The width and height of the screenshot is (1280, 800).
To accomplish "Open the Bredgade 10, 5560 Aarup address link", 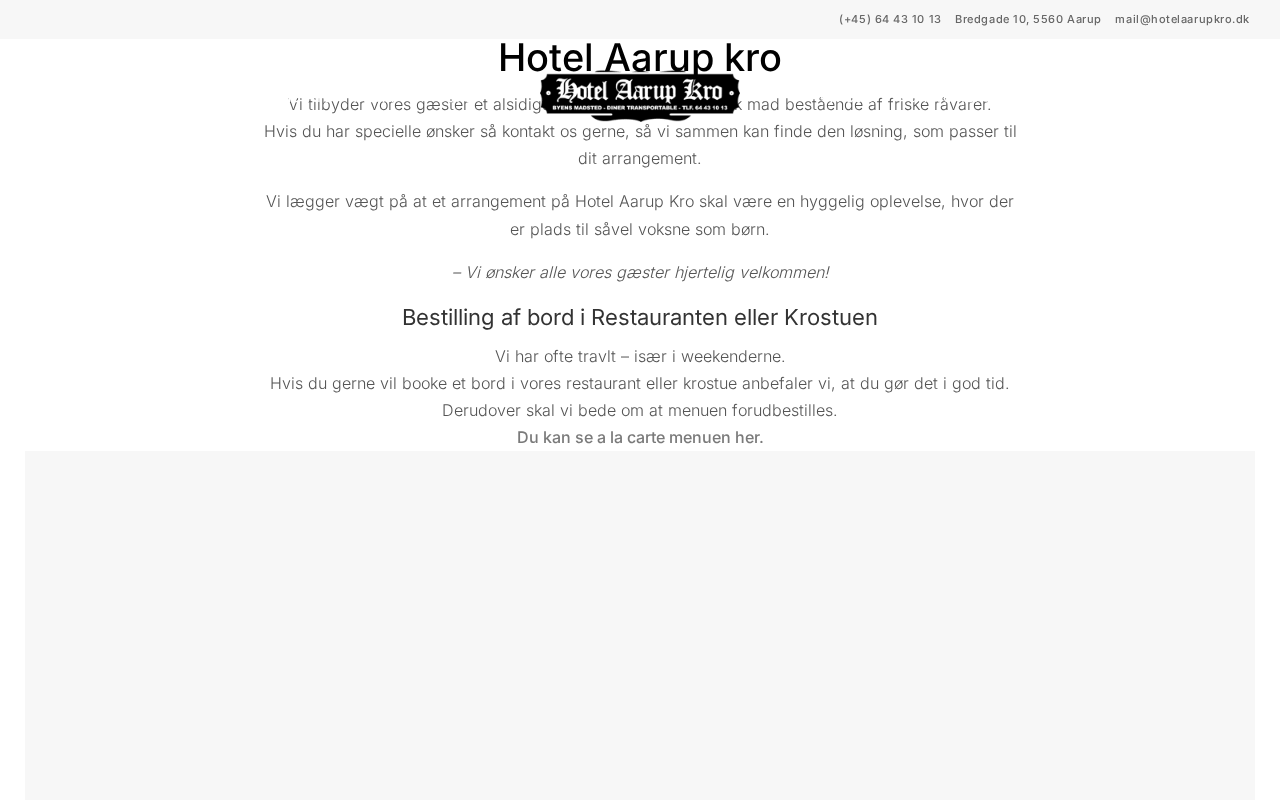I will click(1027, 19).
